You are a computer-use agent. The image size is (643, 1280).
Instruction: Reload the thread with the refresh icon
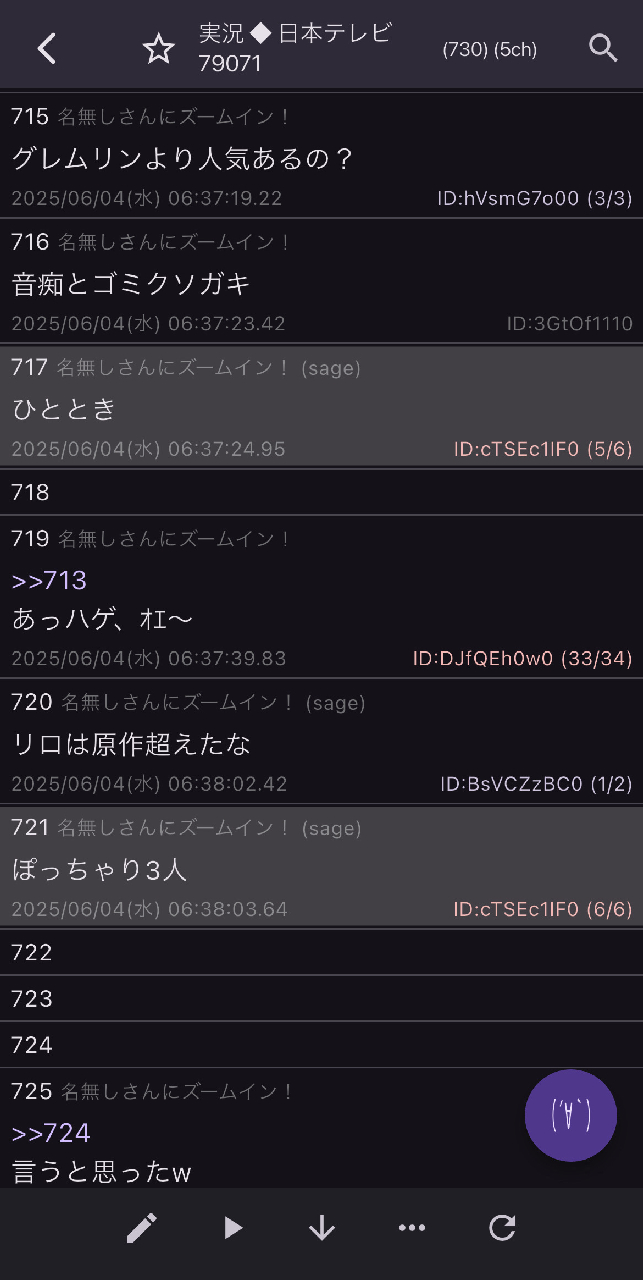[x=502, y=1228]
